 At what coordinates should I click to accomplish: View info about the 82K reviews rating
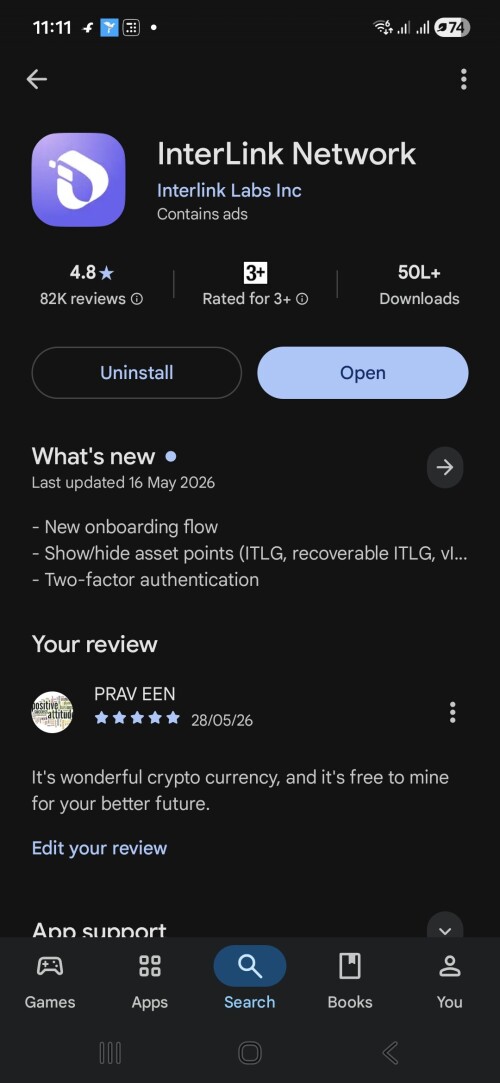[137, 299]
